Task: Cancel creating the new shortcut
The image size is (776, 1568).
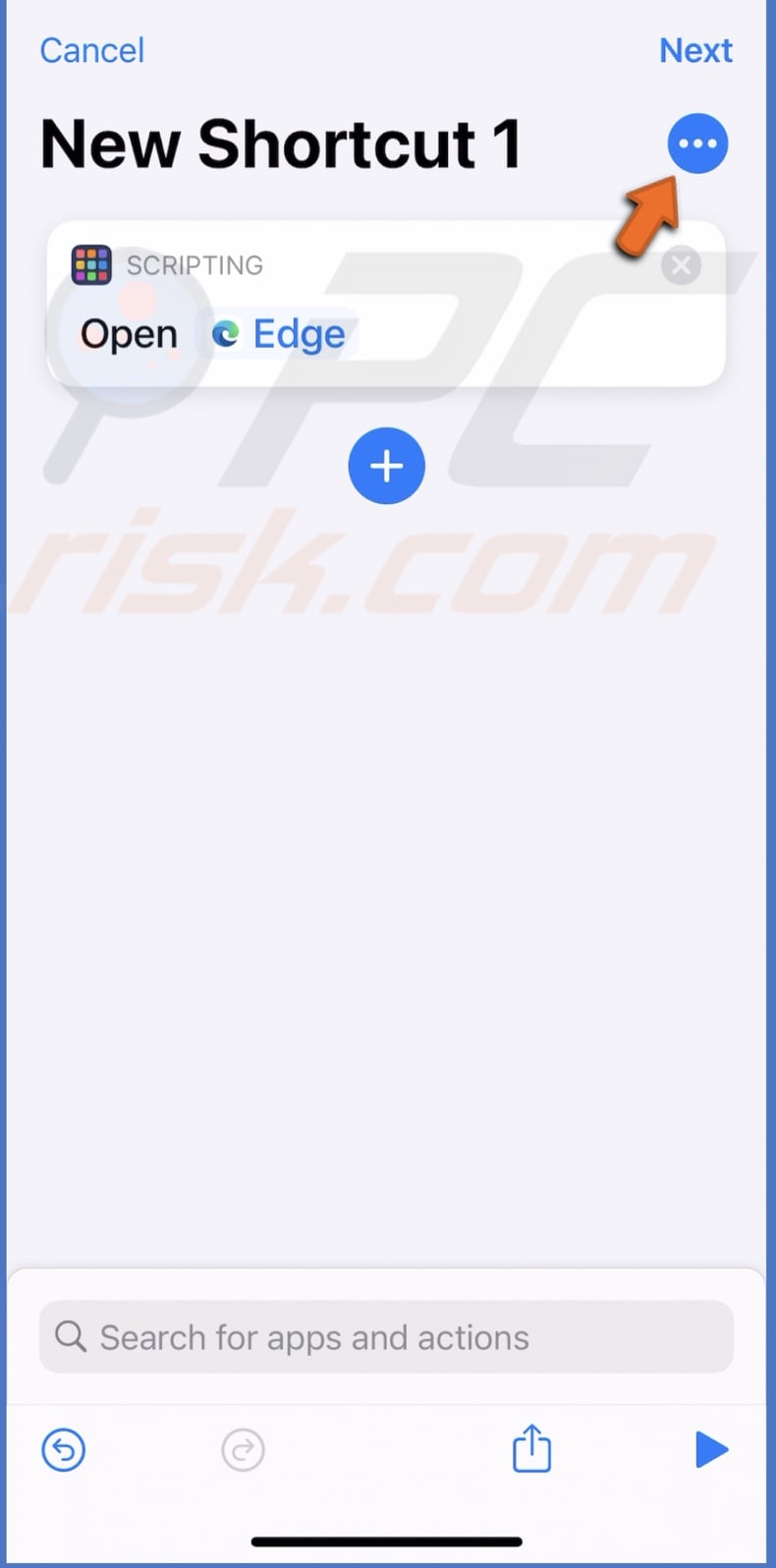Action: [91, 50]
